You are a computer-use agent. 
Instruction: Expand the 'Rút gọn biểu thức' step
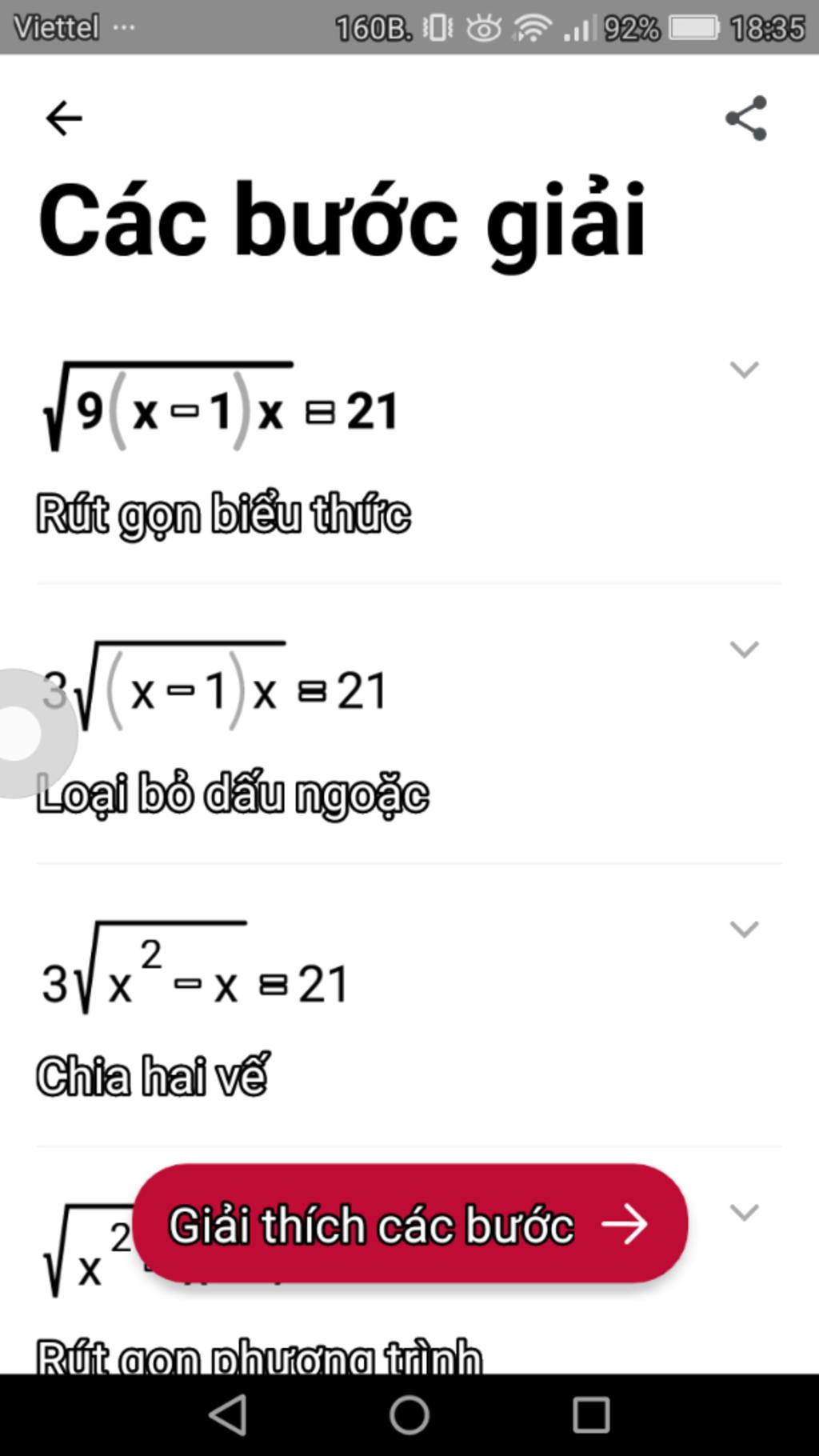(x=744, y=369)
